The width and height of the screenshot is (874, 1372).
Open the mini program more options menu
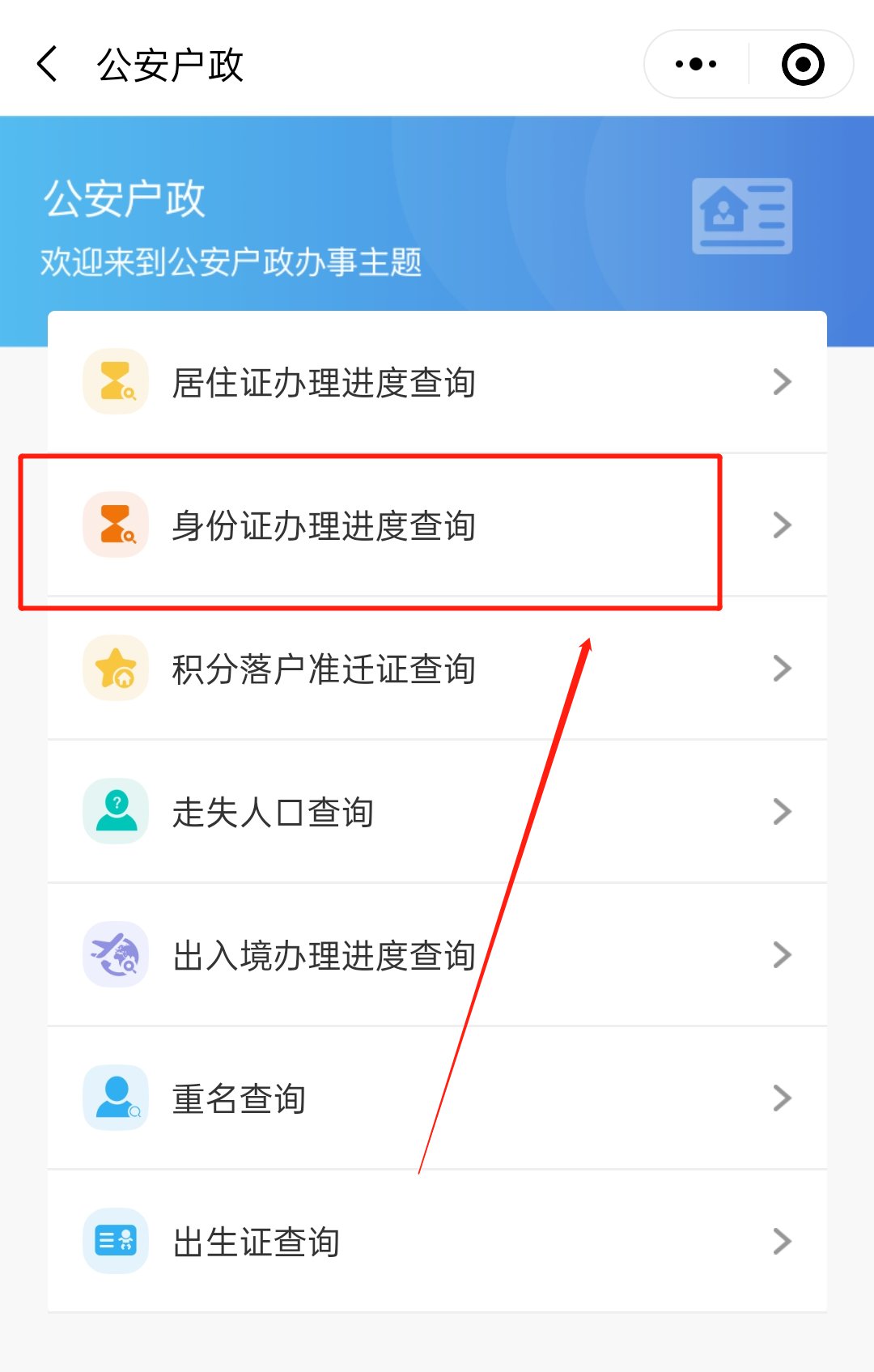[x=696, y=64]
